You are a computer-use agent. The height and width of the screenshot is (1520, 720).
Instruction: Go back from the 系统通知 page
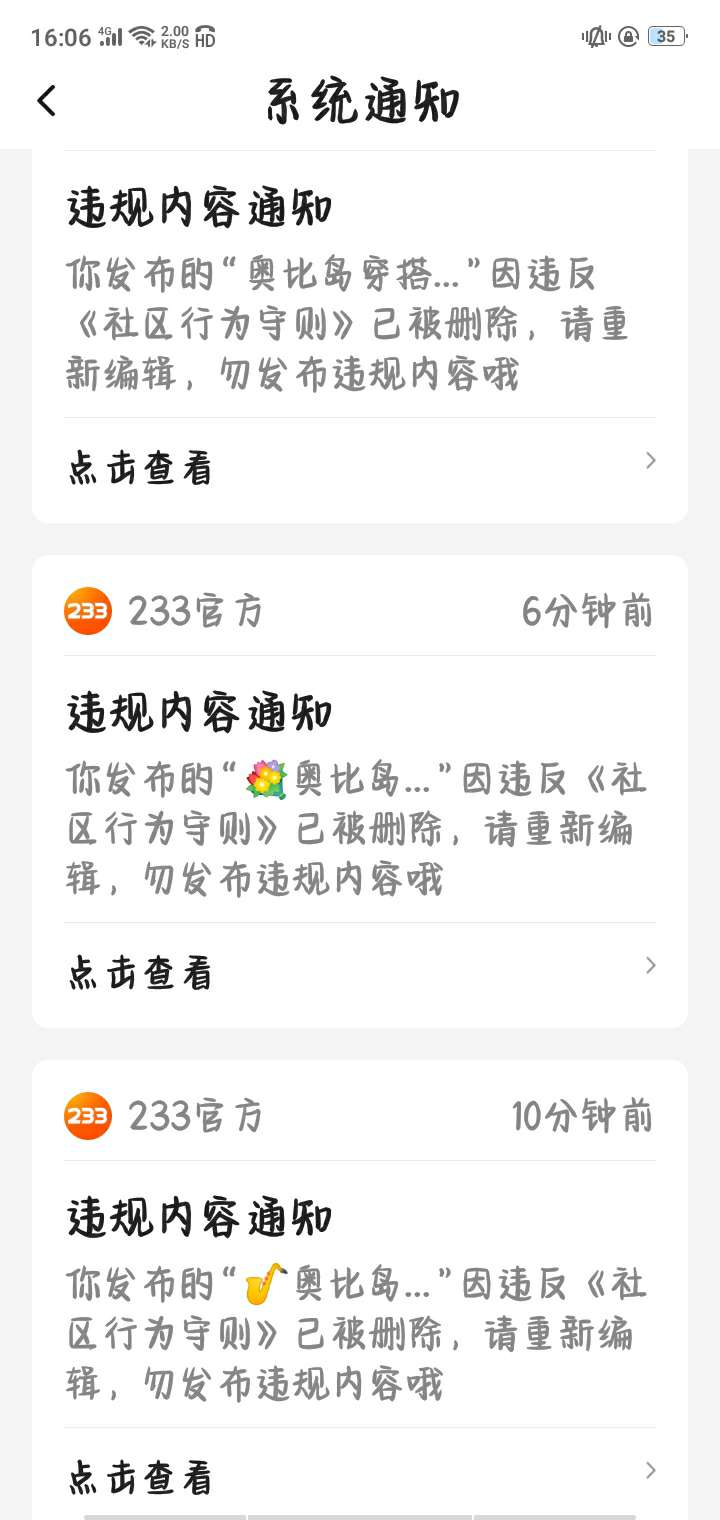point(47,101)
